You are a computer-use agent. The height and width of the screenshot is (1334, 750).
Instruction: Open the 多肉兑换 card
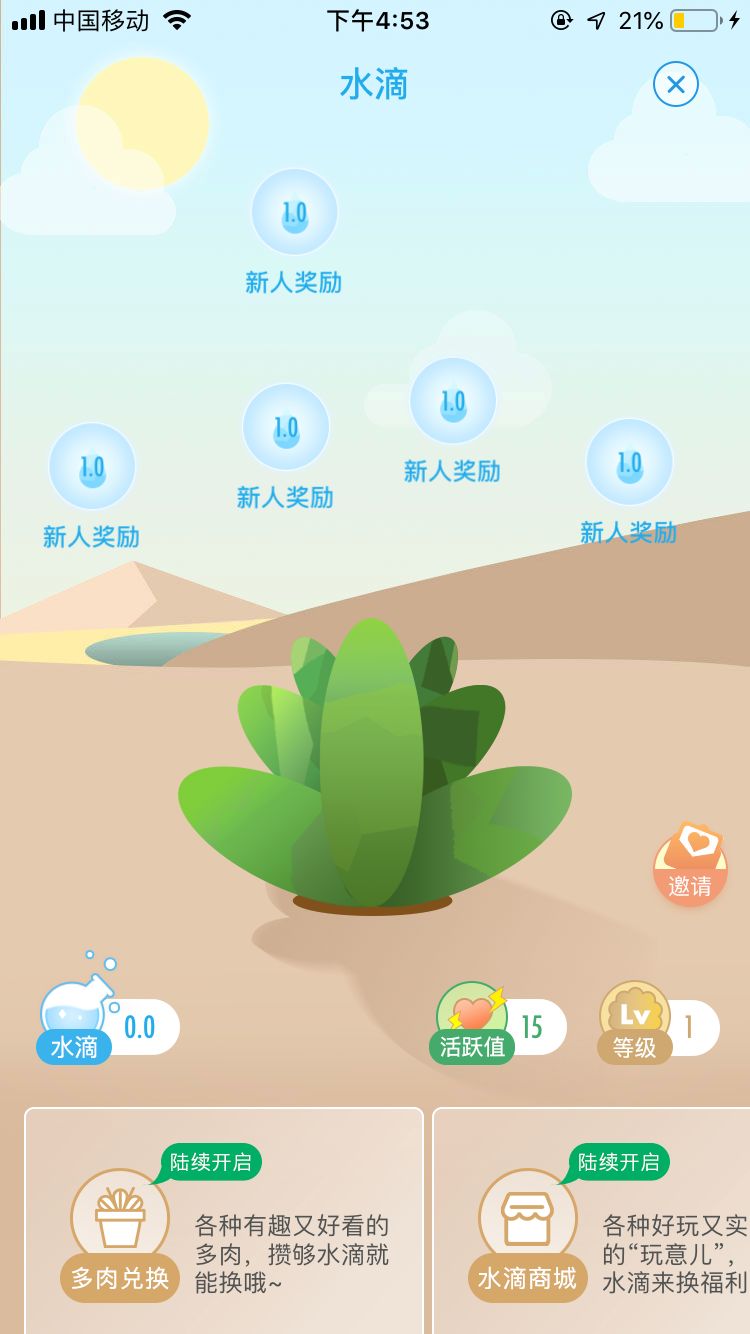pyautogui.click(x=225, y=1220)
